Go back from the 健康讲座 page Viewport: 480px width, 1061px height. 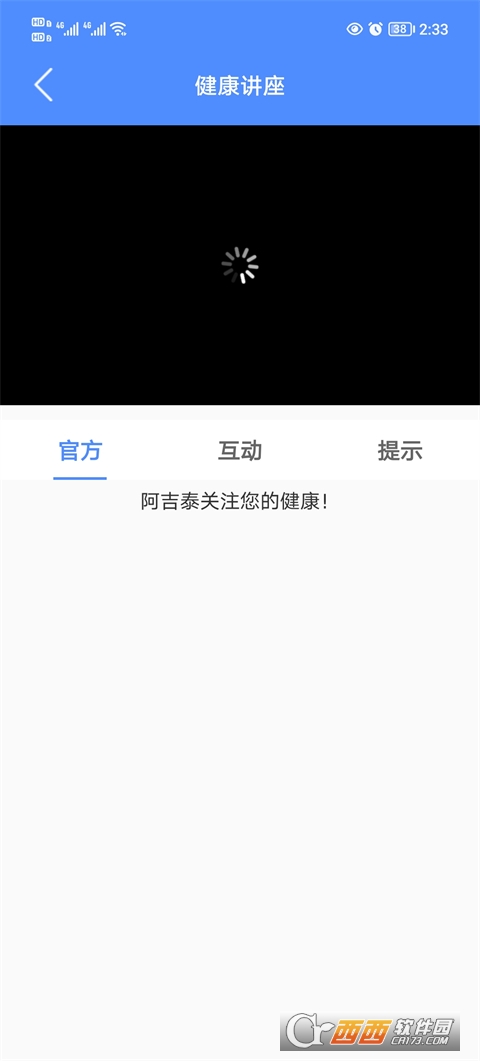pos(43,85)
